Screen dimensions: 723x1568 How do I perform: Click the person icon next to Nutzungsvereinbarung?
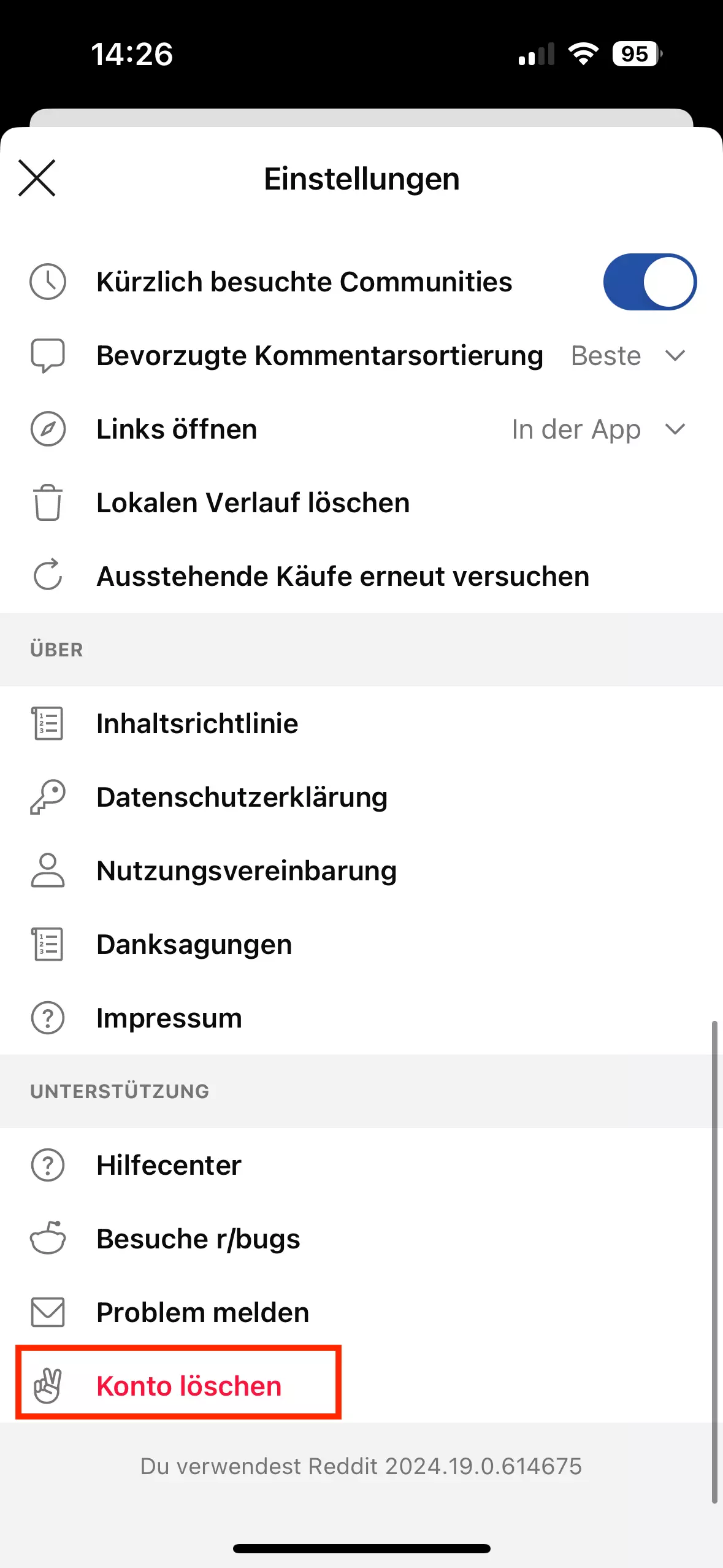(x=47, y=870)
